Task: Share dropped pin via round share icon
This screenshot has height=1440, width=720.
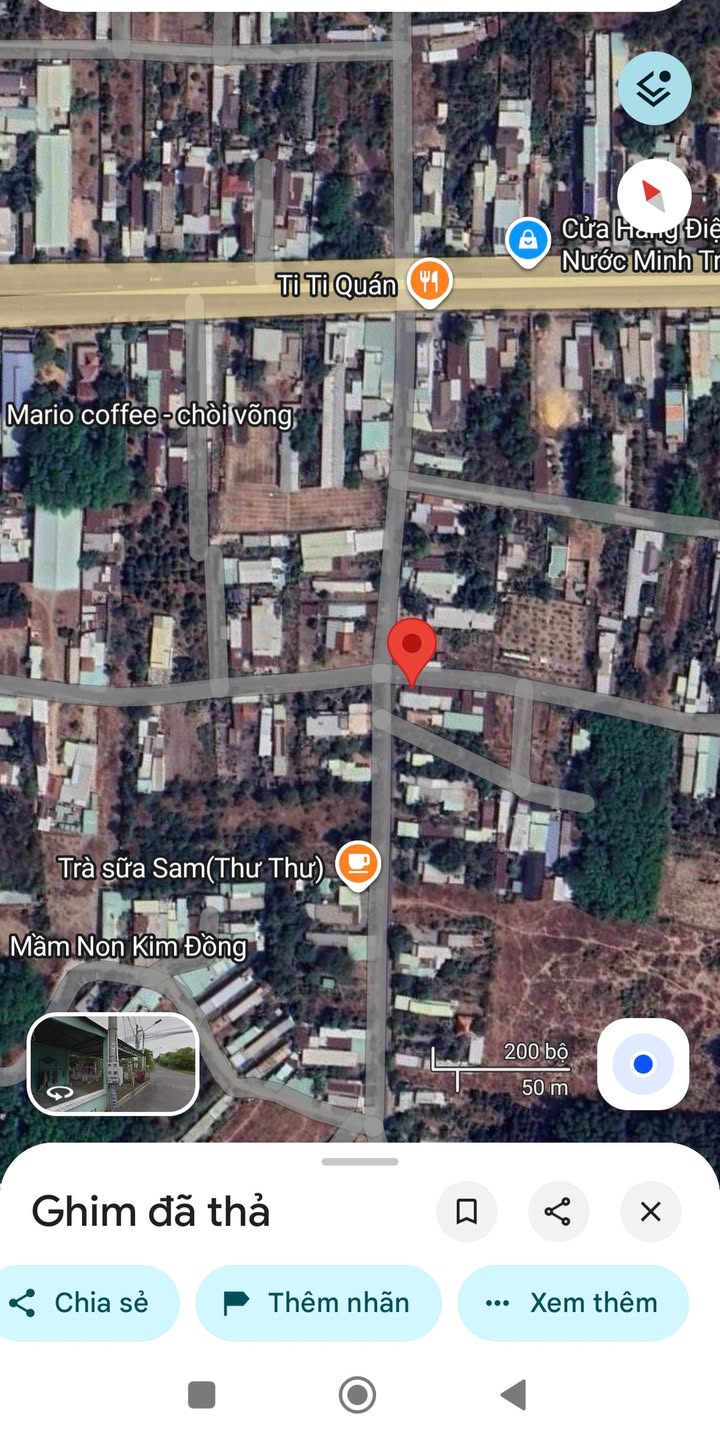Action: (x=558, y=1212)
